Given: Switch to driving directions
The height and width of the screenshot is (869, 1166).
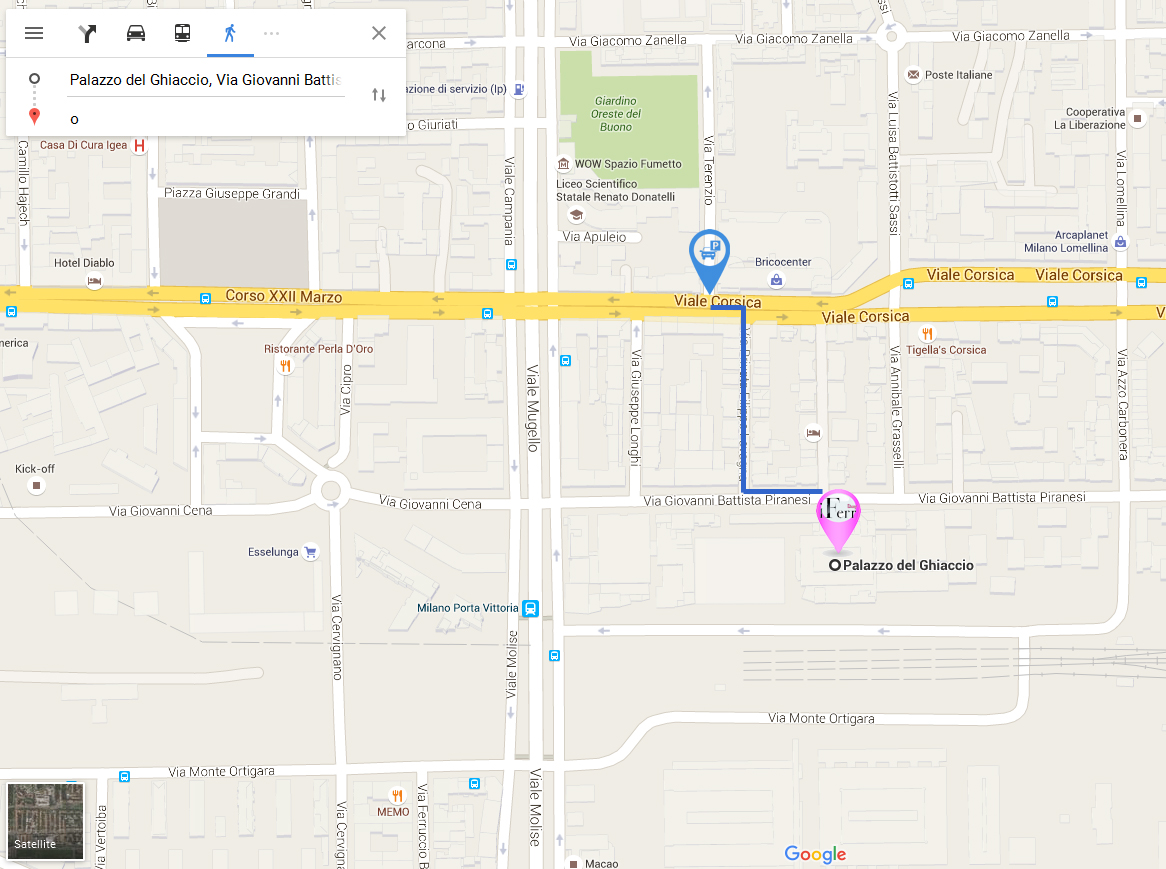Looking at the screenshot, I should 136,33.
